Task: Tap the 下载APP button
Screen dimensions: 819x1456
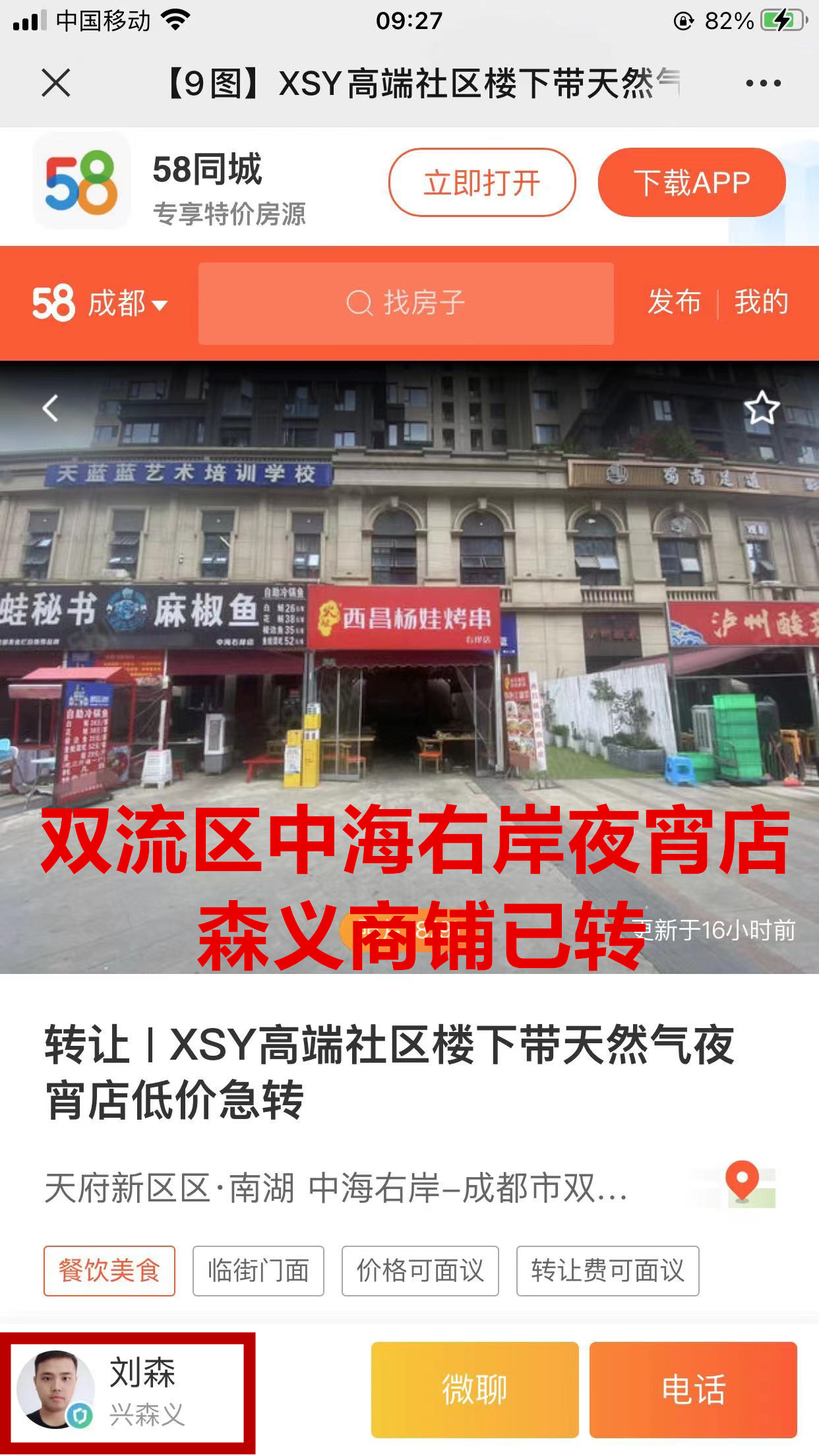Action: 692,183
